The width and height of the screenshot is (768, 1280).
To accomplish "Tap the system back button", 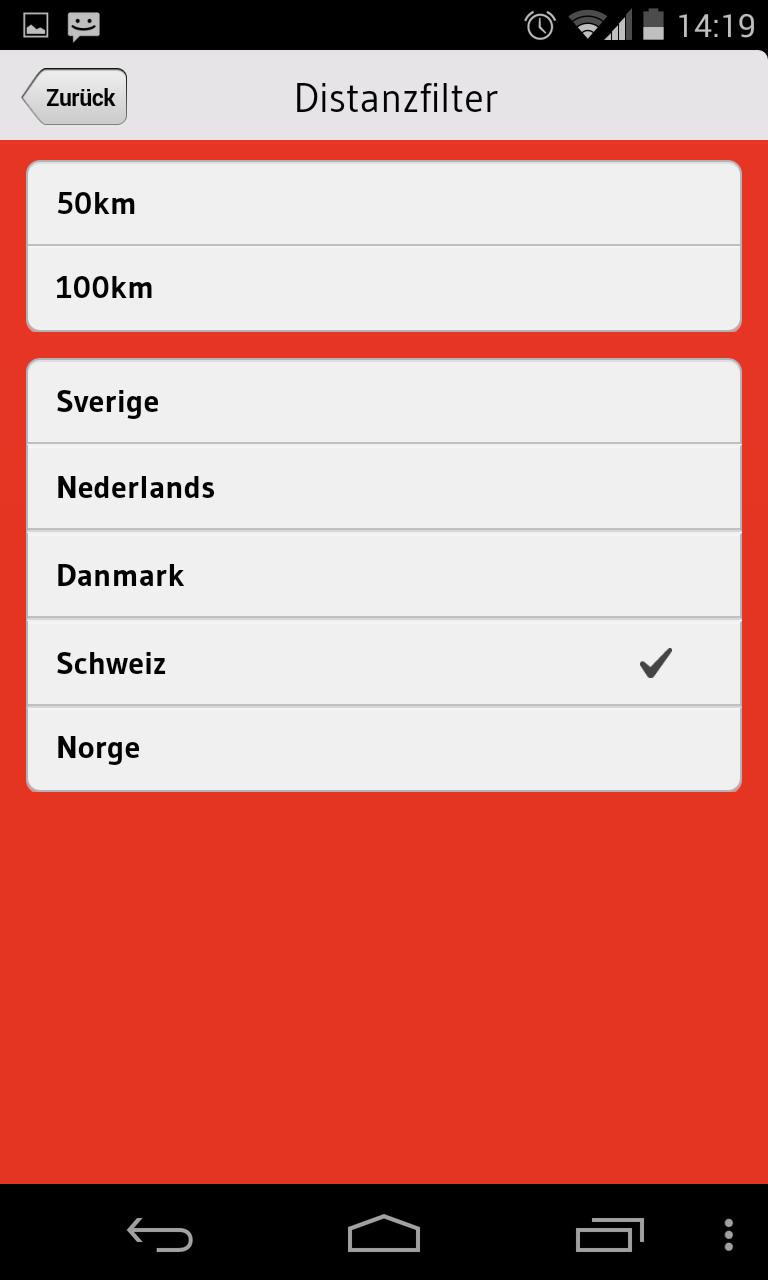I will point(160,1235).
